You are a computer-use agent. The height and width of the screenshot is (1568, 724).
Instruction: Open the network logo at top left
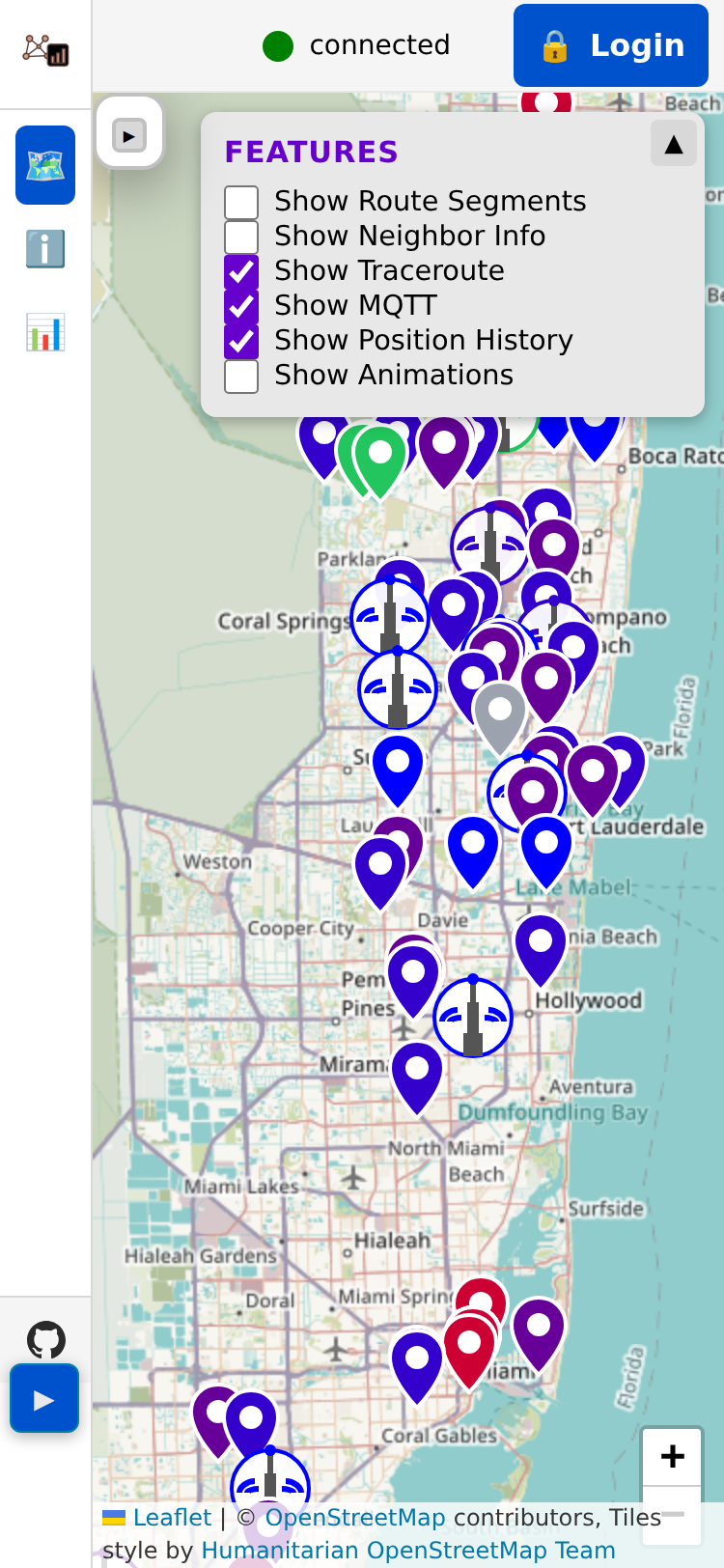[x=45, y=49]
